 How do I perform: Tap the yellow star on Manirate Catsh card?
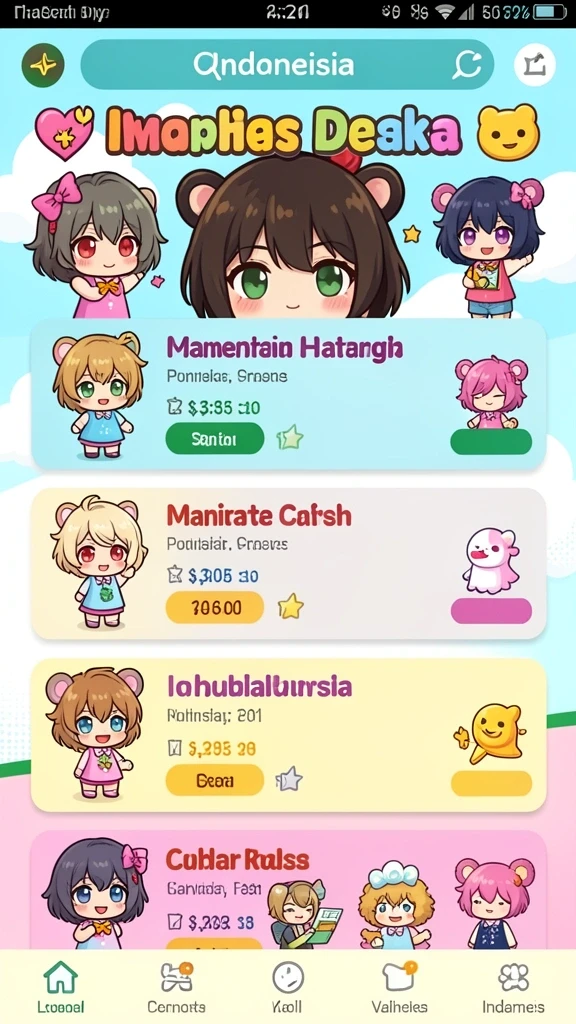tap(291, 607)
